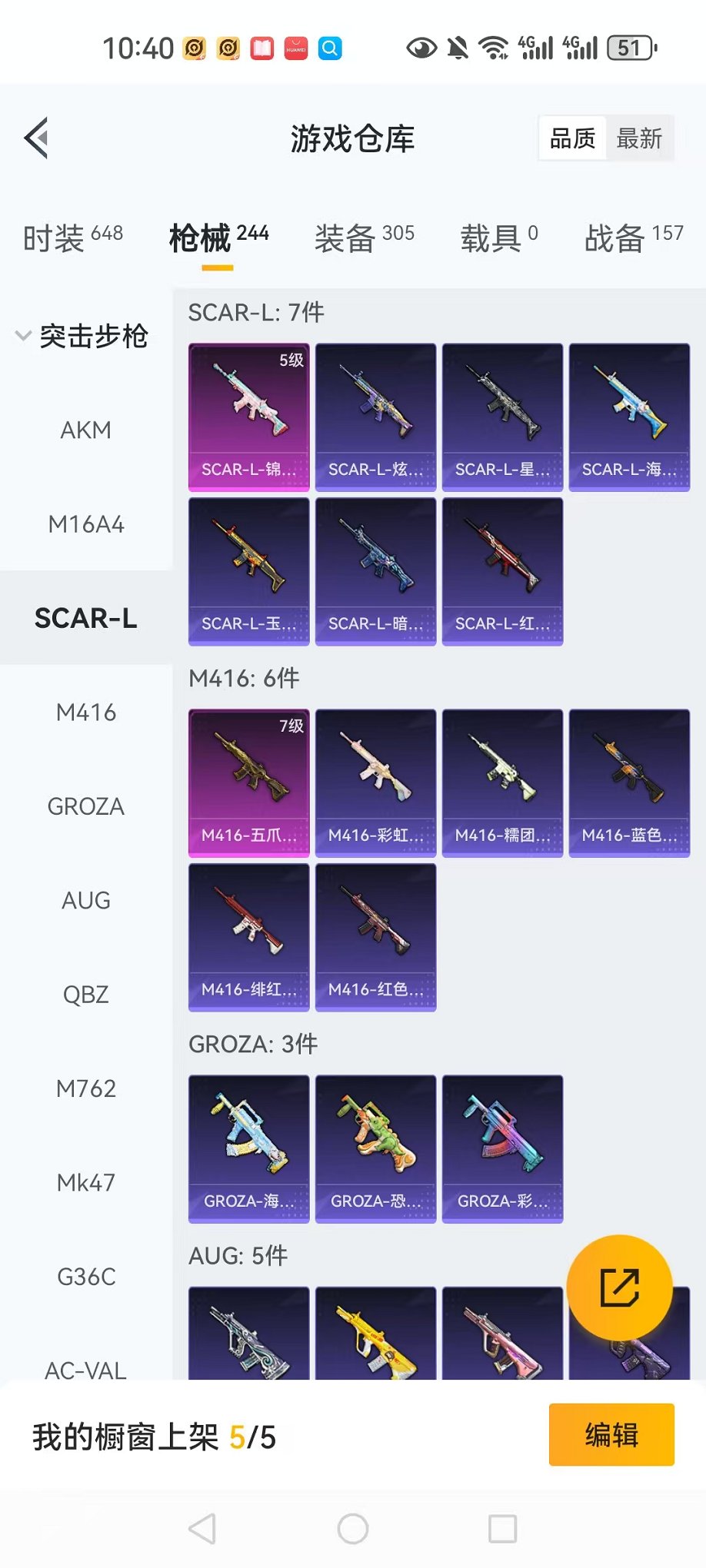Viewport: 706px width, 1568px height.
Task: Select M16A4 in the side list
Action: pyautogui.click(x=86, y=524)
